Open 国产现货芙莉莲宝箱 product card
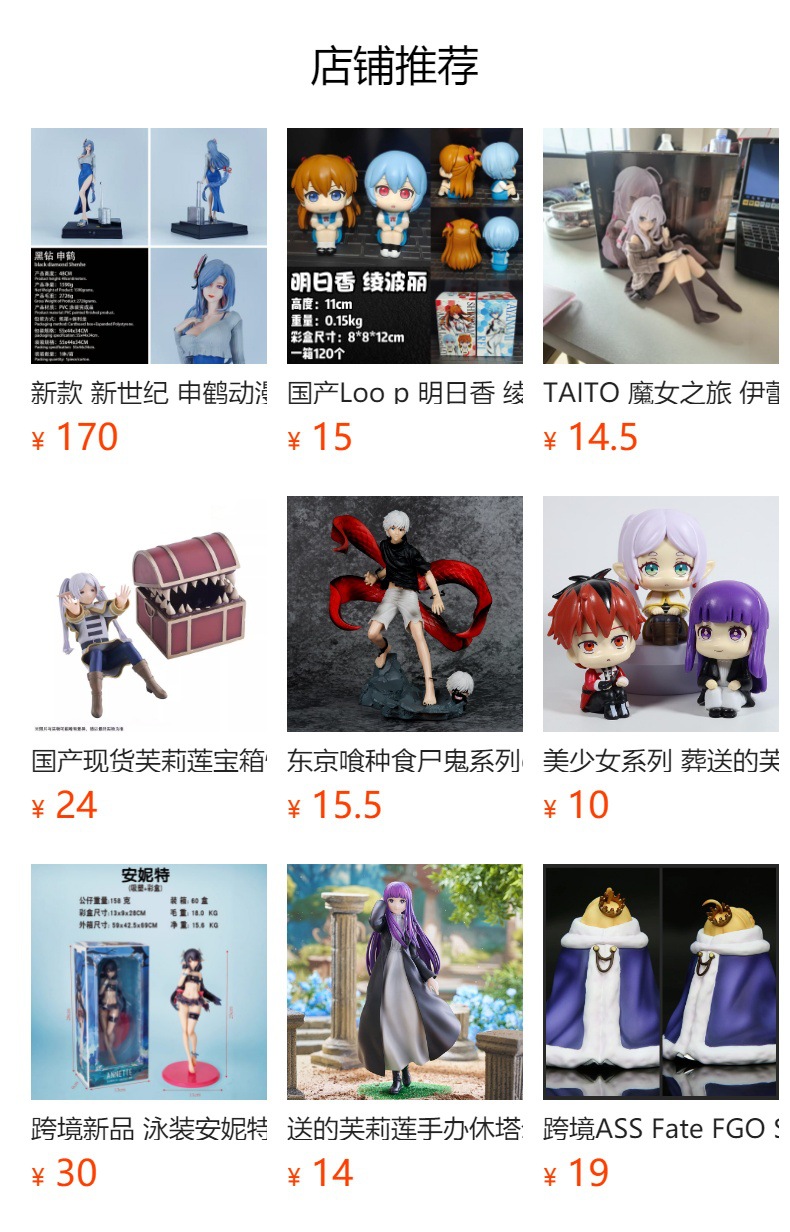This screenshot has width=790, height=1232. (x=149, y=614)
